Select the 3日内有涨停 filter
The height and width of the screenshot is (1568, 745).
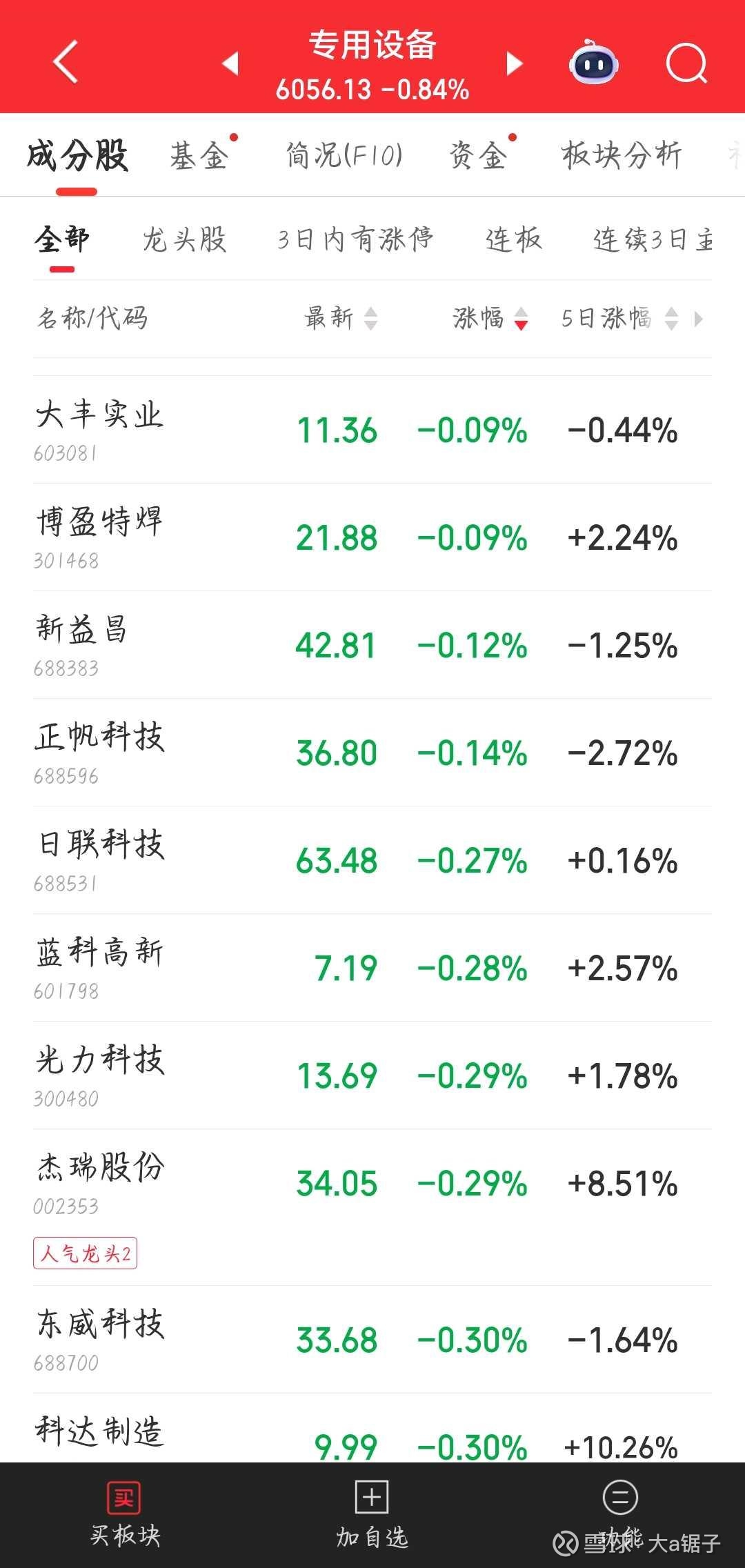(x=355, y=240)
